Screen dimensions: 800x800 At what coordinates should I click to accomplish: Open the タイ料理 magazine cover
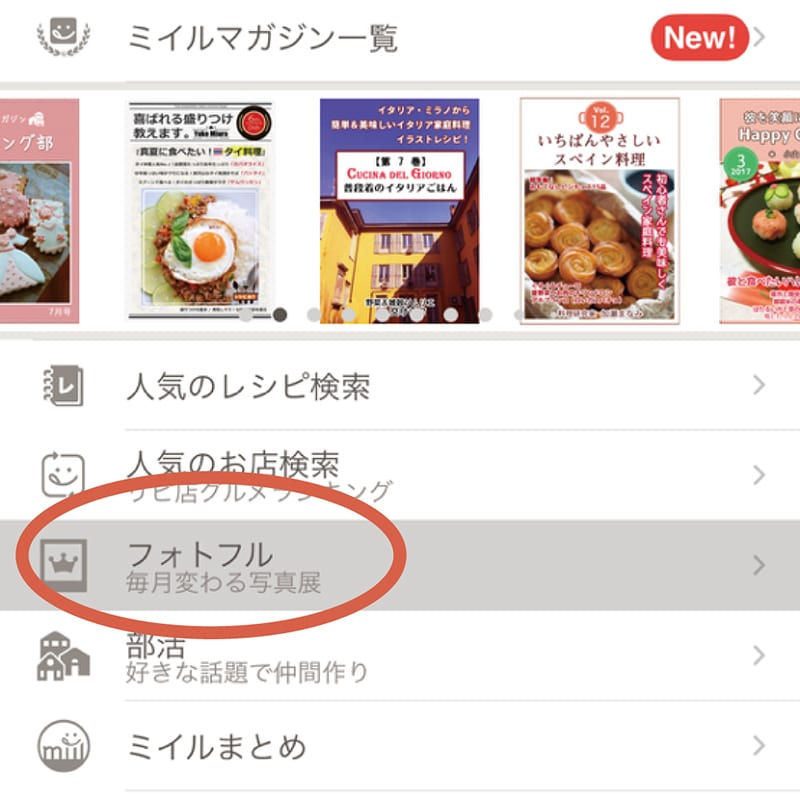point(200,210)
